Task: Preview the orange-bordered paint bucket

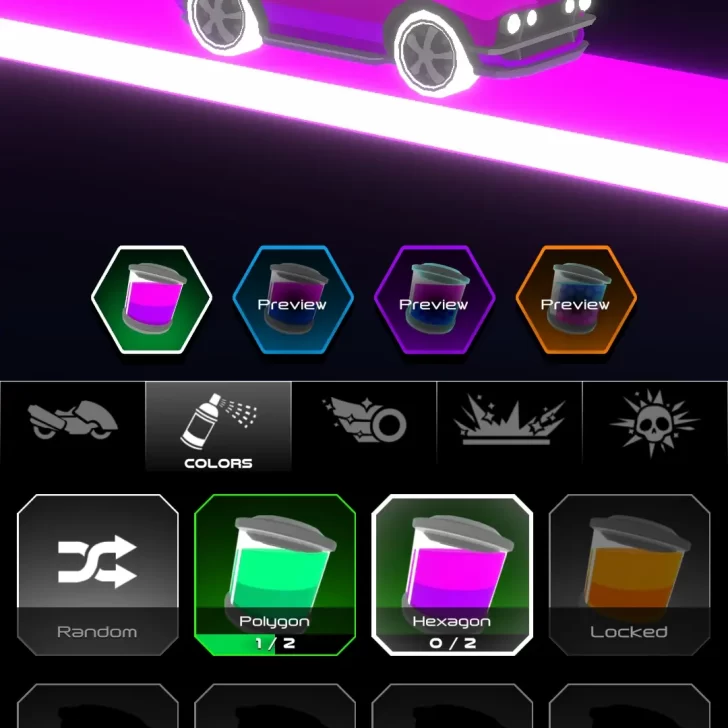Action: click(574, 299)
